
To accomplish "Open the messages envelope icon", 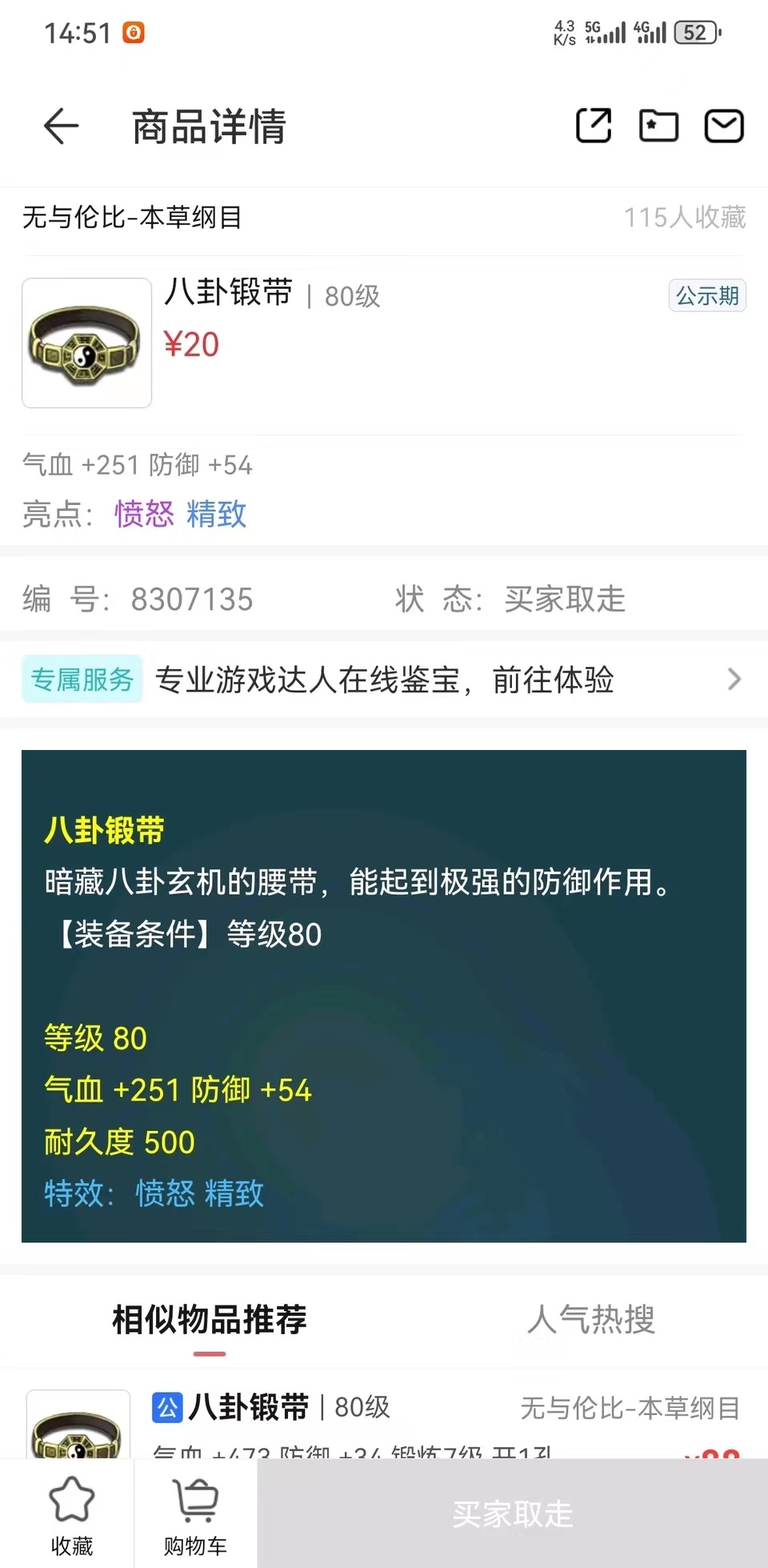I will tap(724, 126).
